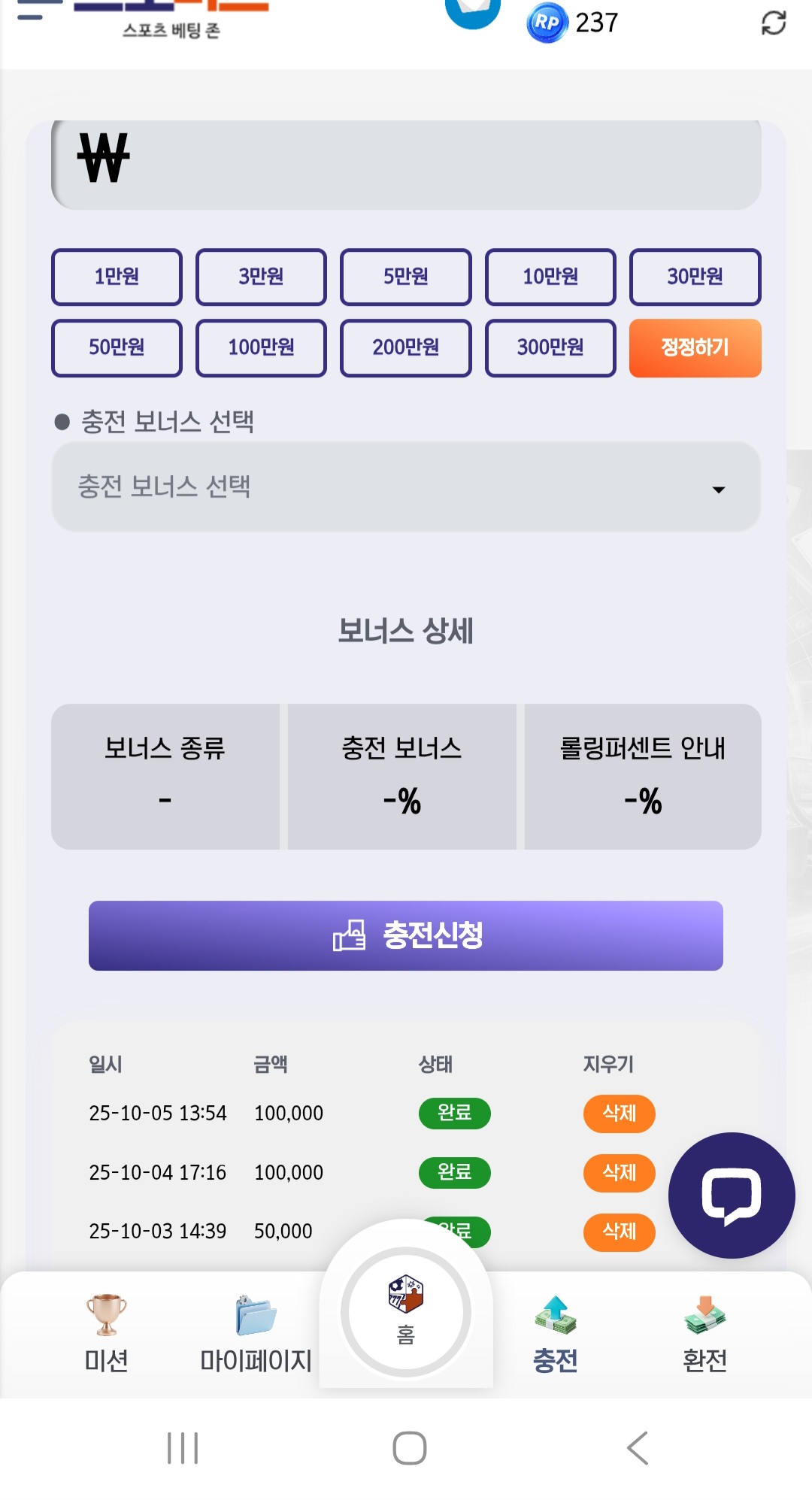Delete the 25-10-05 13:54 record
This screenshot has height=1500, width=812.
click(619, 1113)
